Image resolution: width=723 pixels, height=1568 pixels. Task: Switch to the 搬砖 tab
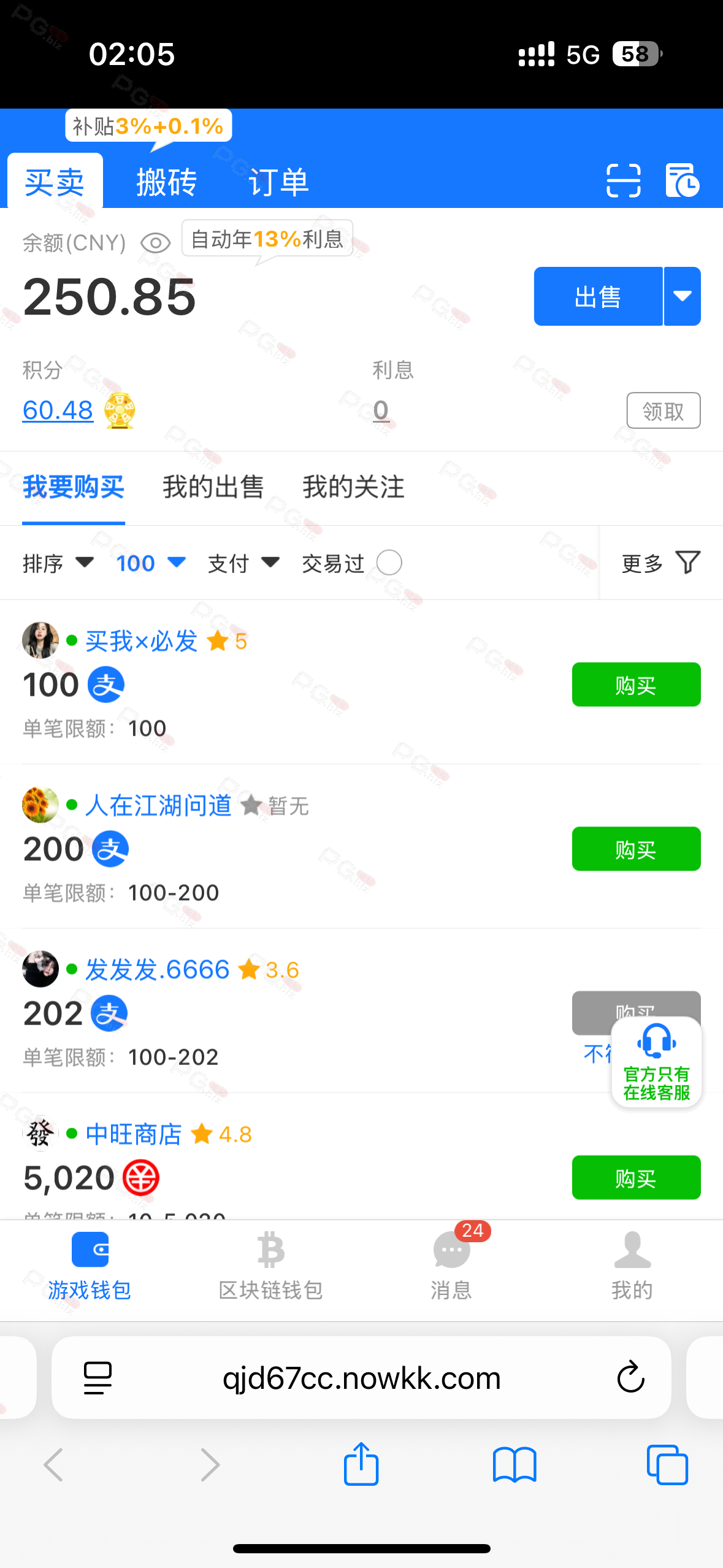166,182
